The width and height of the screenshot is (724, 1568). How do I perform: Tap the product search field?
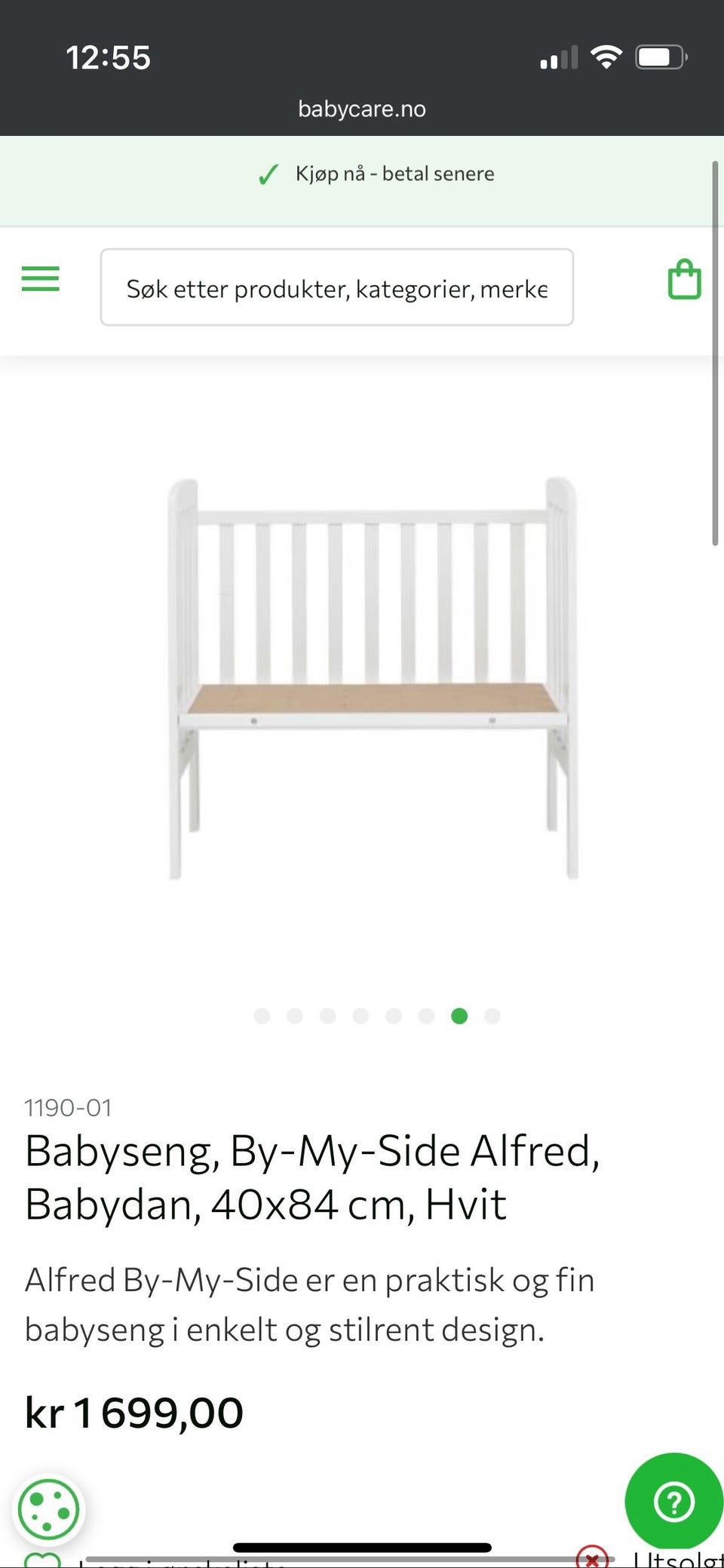336,287
